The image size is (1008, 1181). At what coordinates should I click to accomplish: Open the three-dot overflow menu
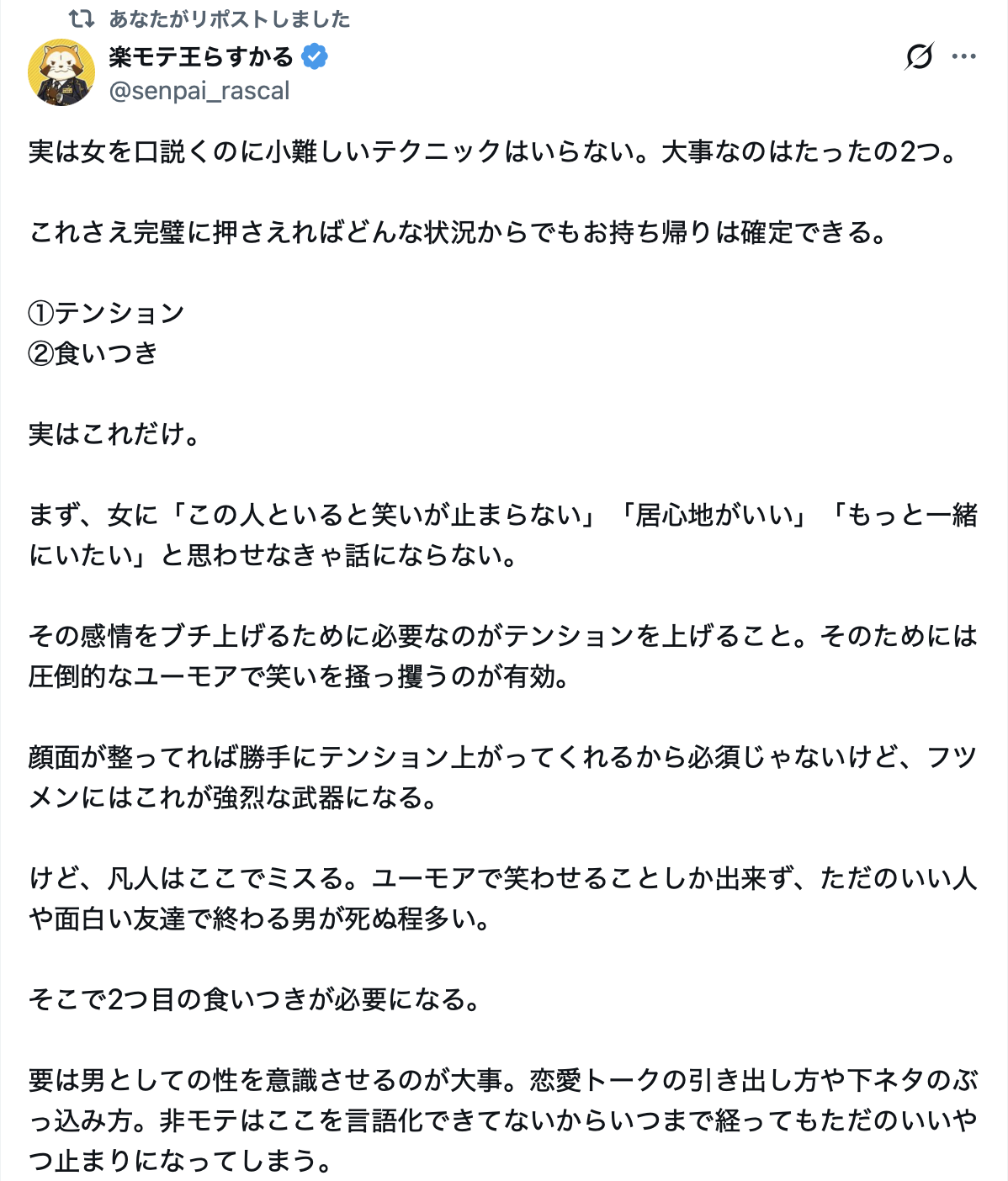(x=963, y=56)
